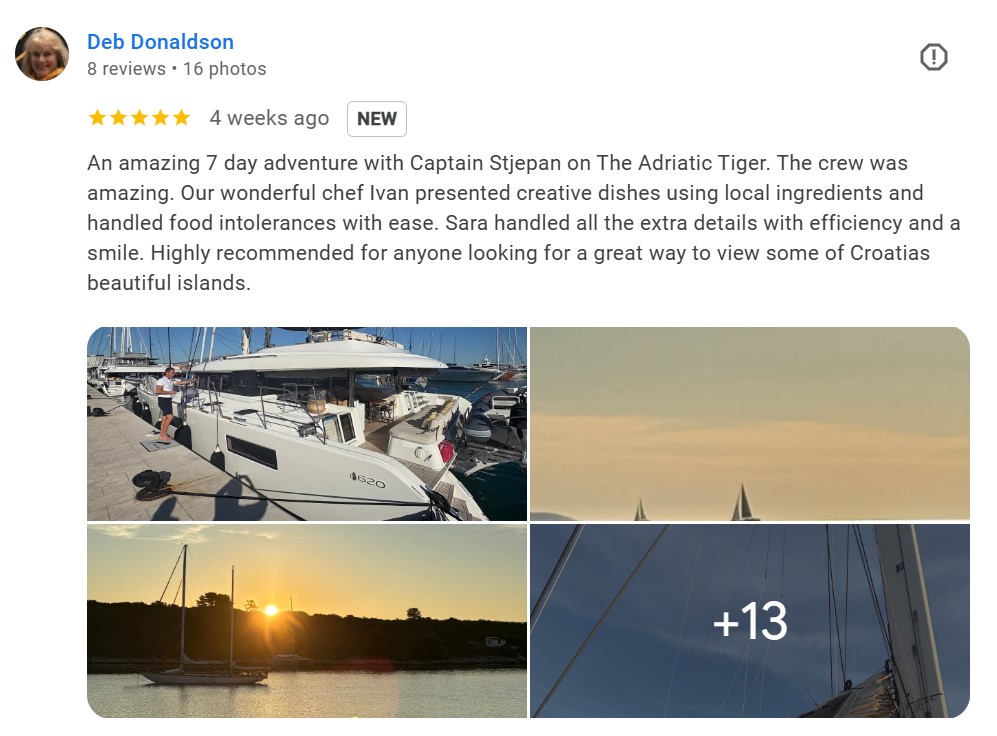997x736 pixels.
Task: Open Deb Donaldson's profile name link
Action: (160, 42)
